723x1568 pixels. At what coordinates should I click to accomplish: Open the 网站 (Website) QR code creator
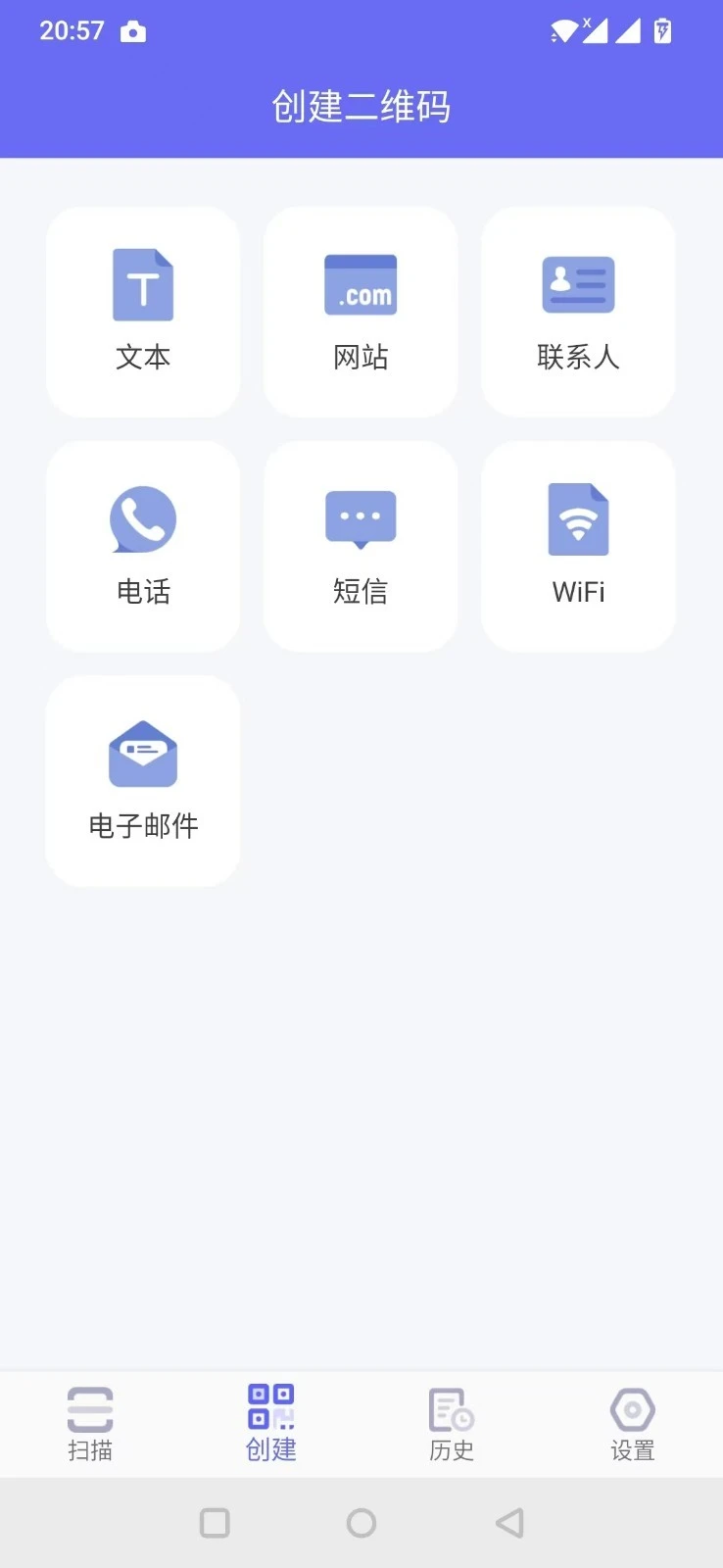[361, 284]
